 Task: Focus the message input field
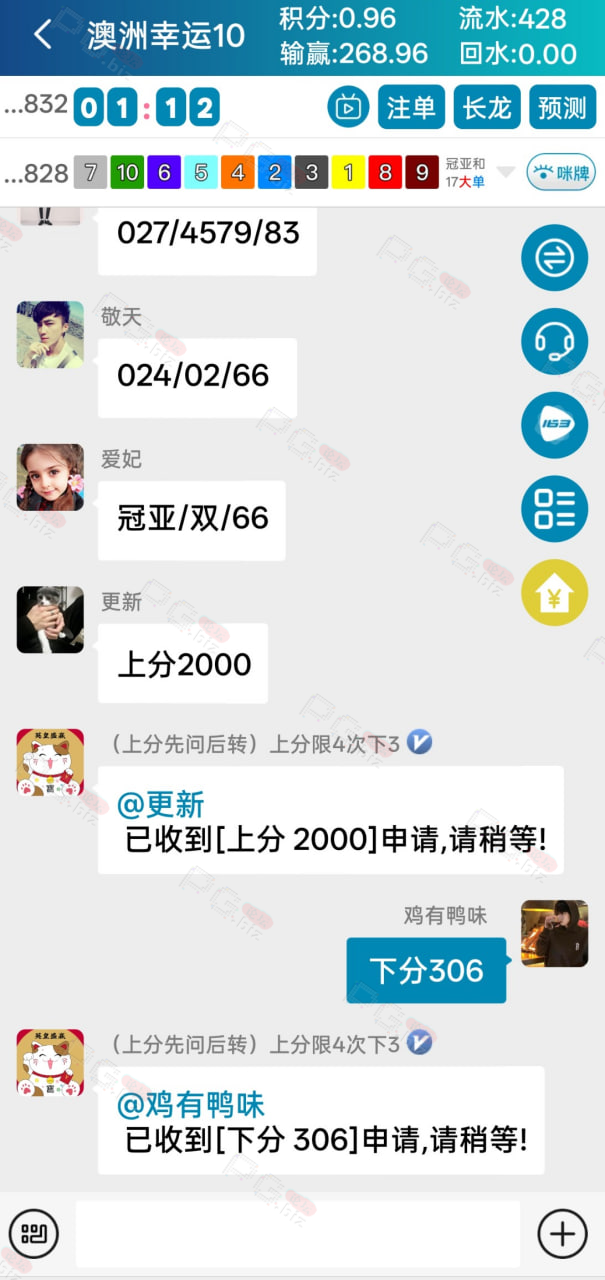[x=298, y=1234]
